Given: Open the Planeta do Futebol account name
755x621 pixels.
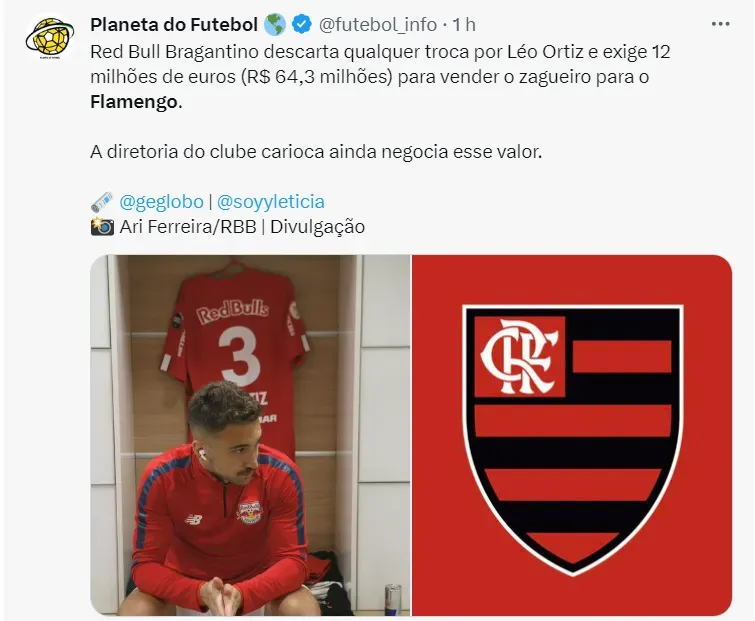Looking at the screenshot, I should (174, 24).
